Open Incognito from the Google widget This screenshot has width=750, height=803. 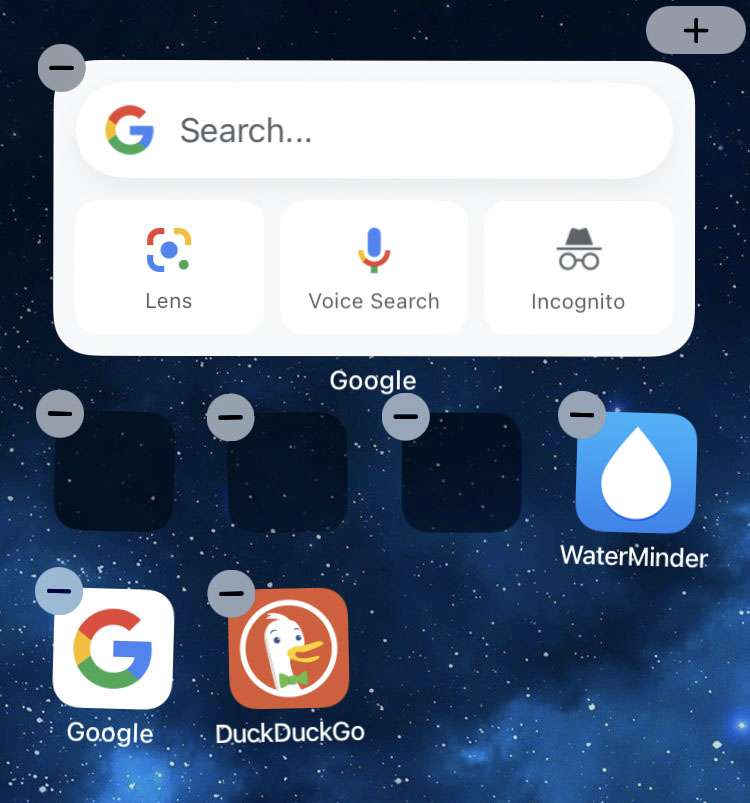click(x=578, y=267)
